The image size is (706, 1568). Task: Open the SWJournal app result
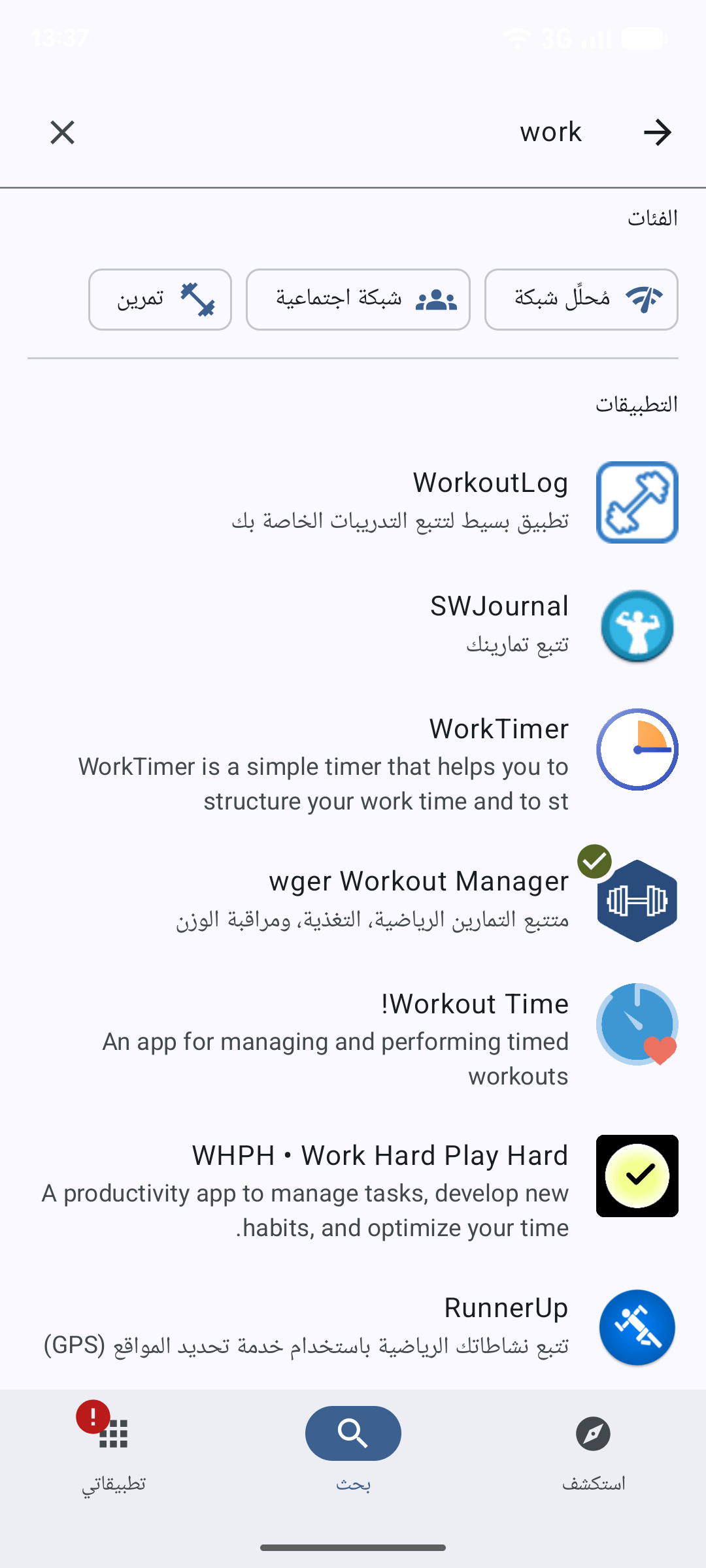[x=353, y=626]
